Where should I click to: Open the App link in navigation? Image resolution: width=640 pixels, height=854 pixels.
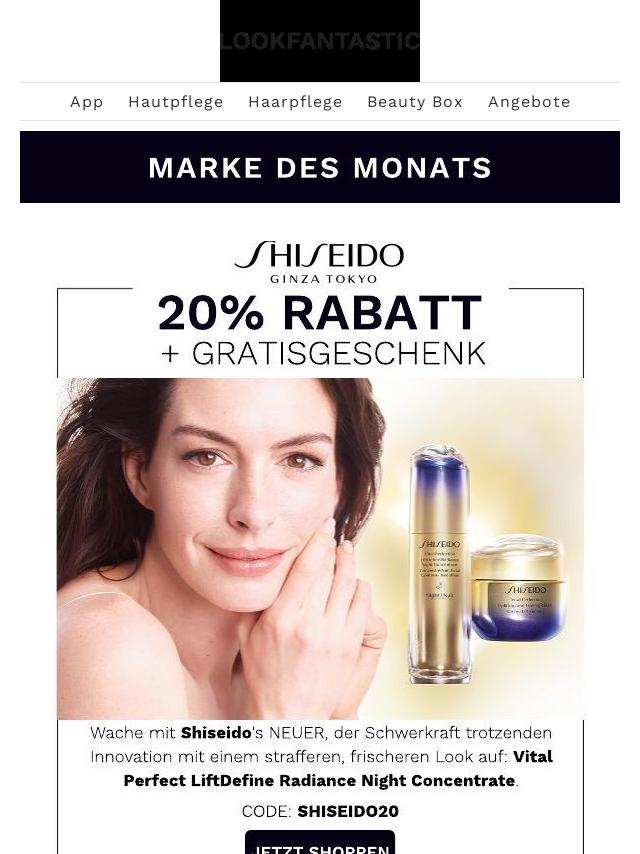click(87, 102)
